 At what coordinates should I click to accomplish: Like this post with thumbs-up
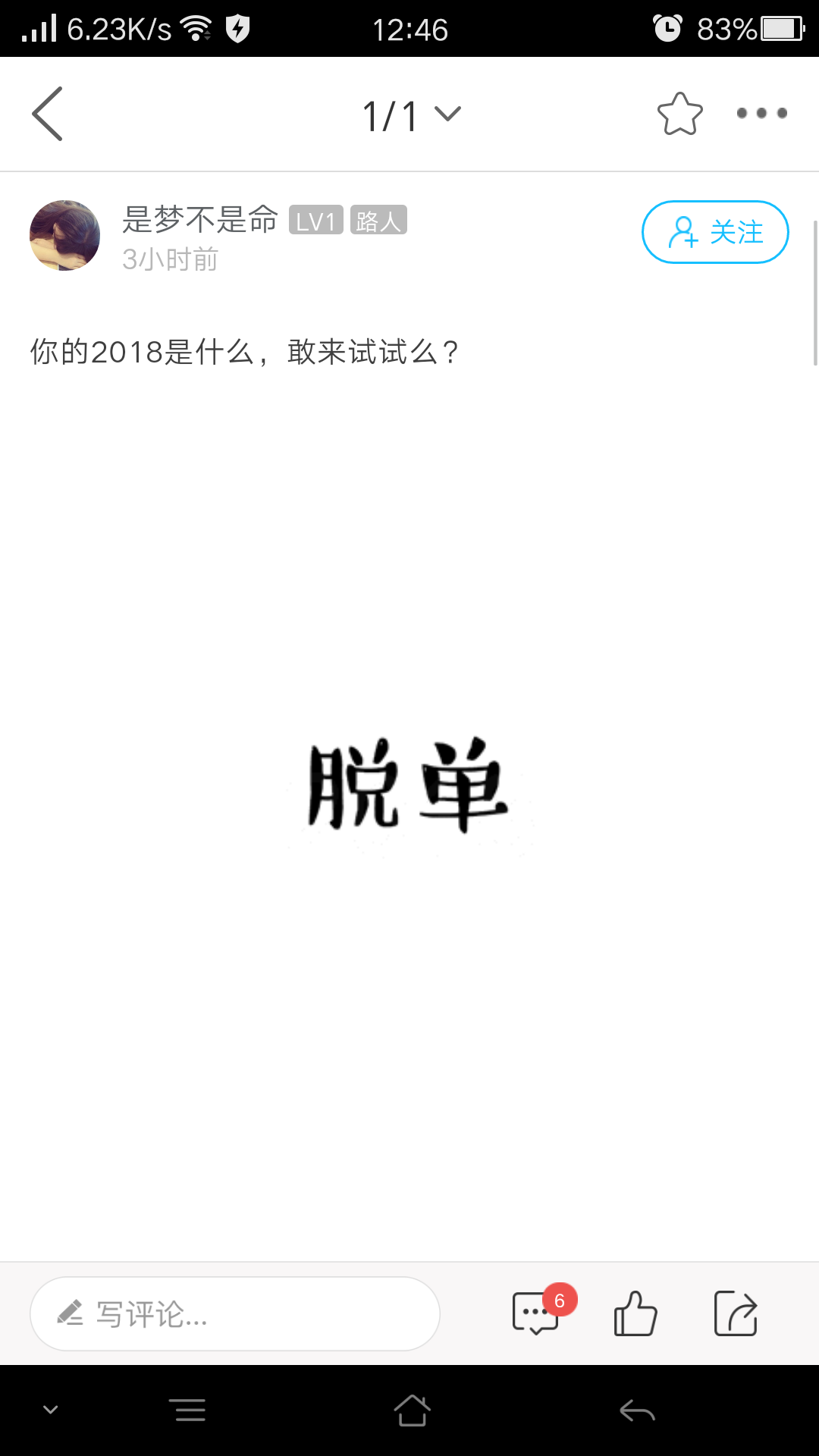click(x=635, y=1313)
